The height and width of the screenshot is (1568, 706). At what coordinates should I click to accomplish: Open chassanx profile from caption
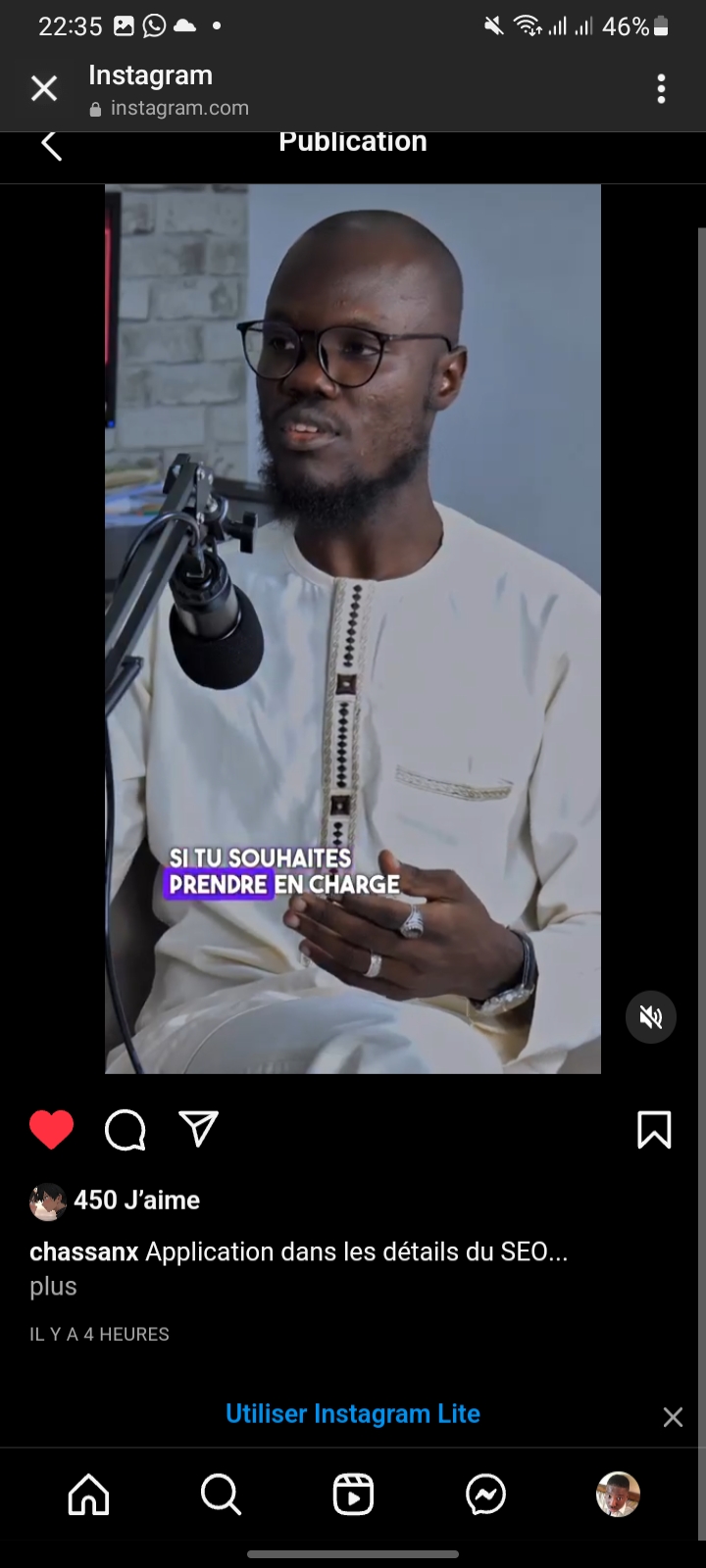[x=83, y=1251]
